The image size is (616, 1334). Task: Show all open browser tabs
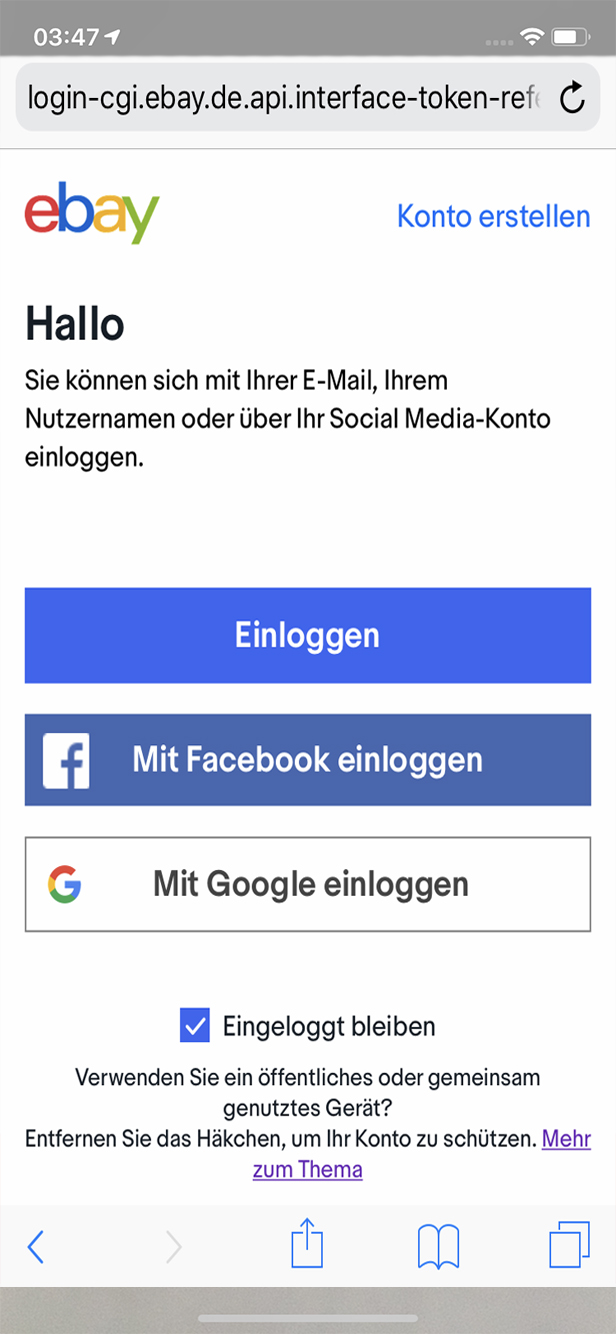pyautogui.click(x=569, y=1247)
